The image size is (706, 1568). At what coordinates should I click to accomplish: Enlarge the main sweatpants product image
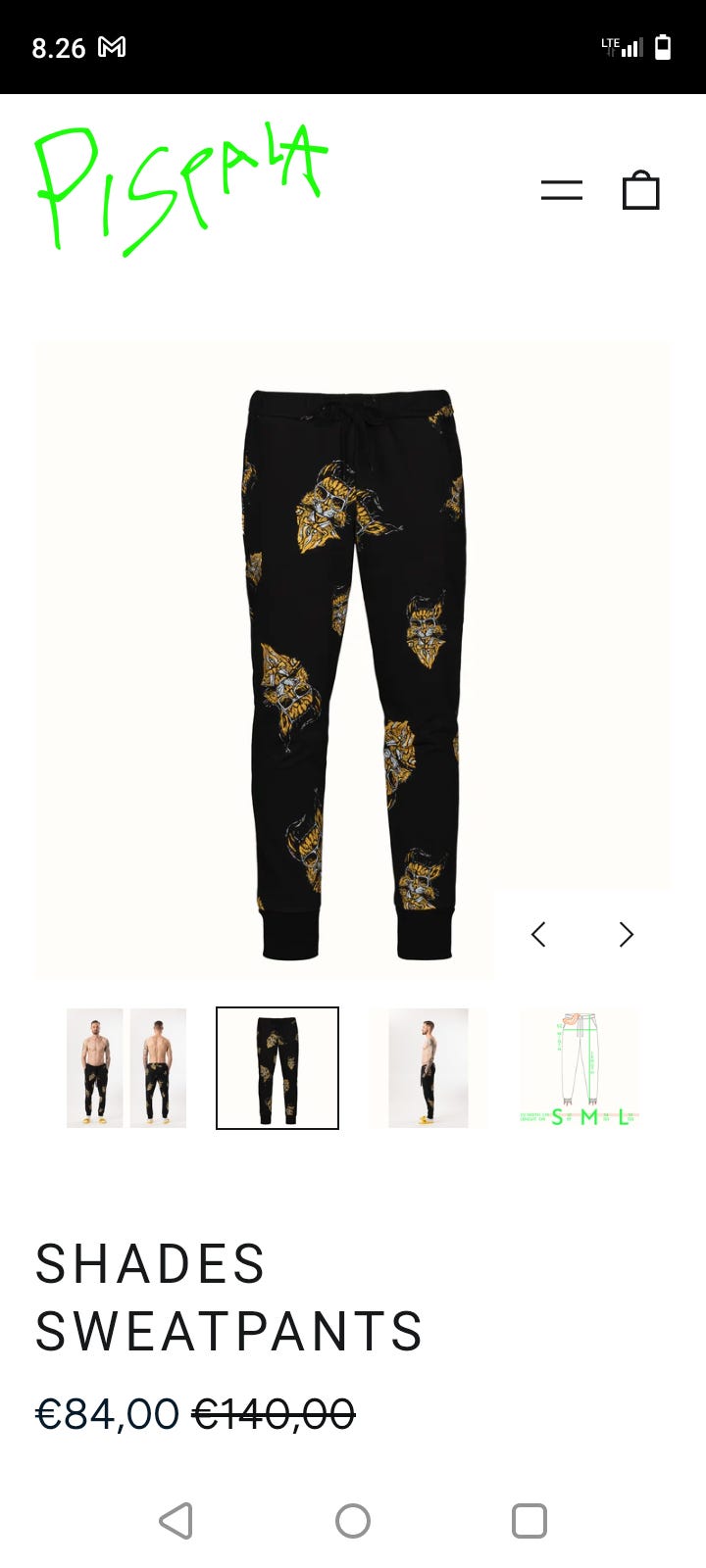coord(353,657)
